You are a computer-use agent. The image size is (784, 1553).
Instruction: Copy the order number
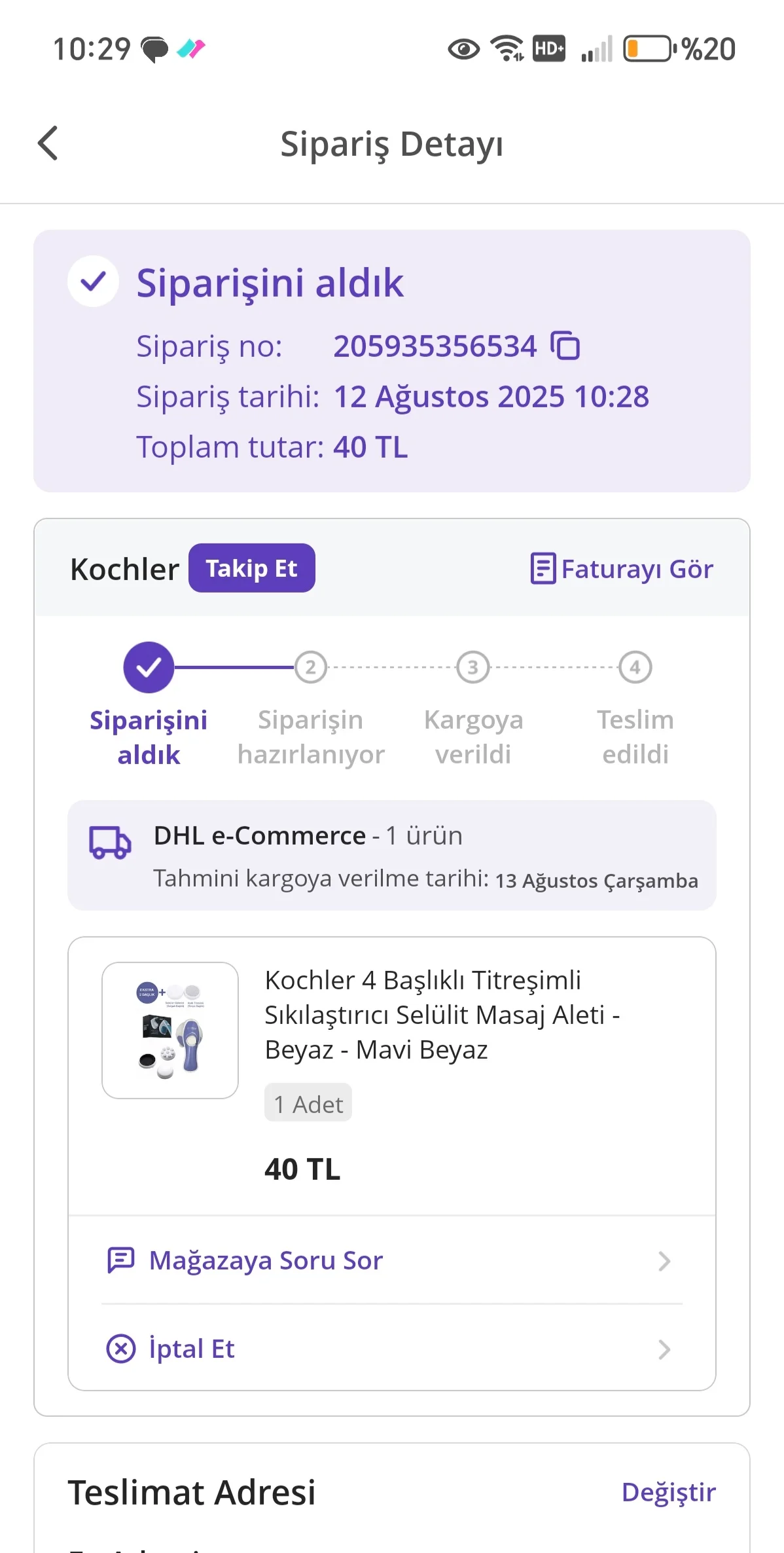565,346
